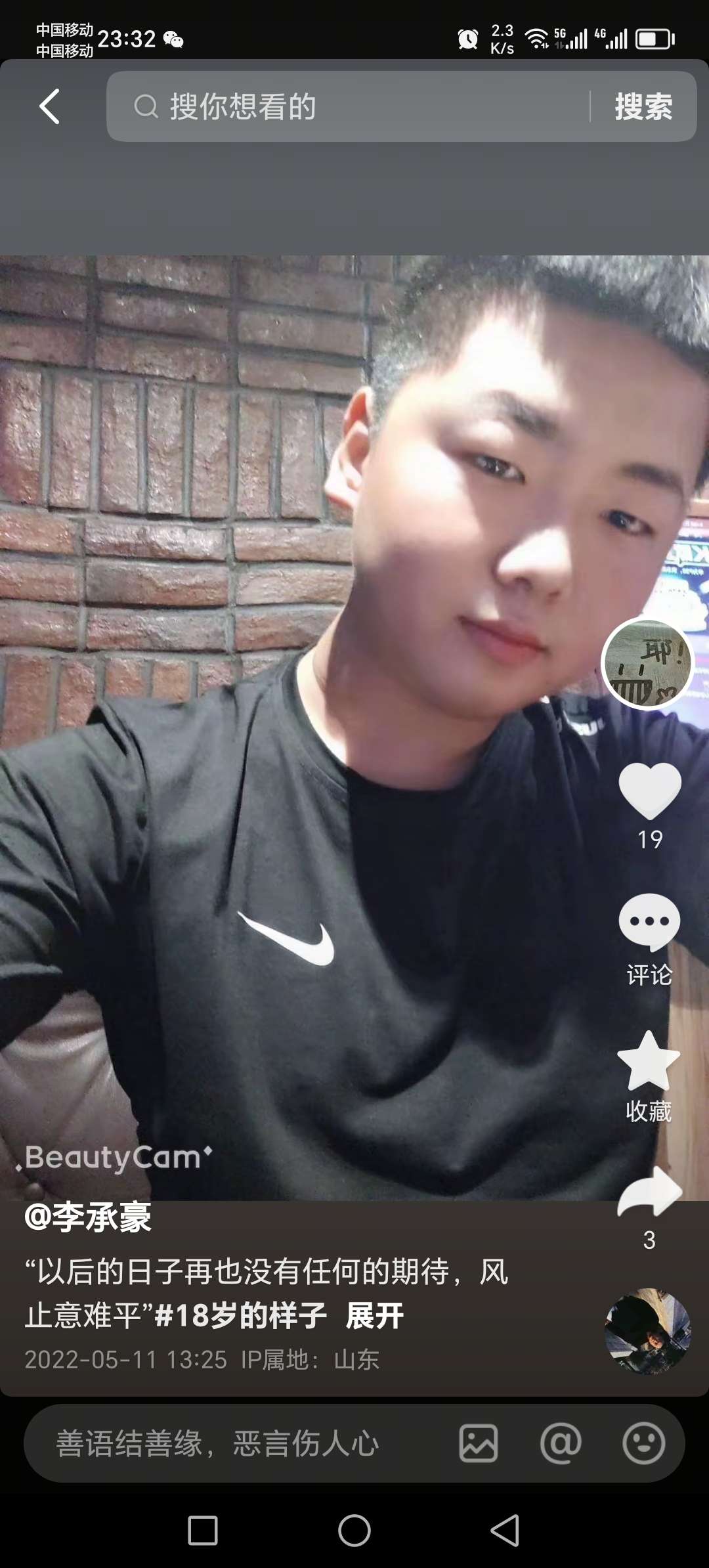Attach a picture to the comment
Screen dimensions: 709x1568
478,1444
